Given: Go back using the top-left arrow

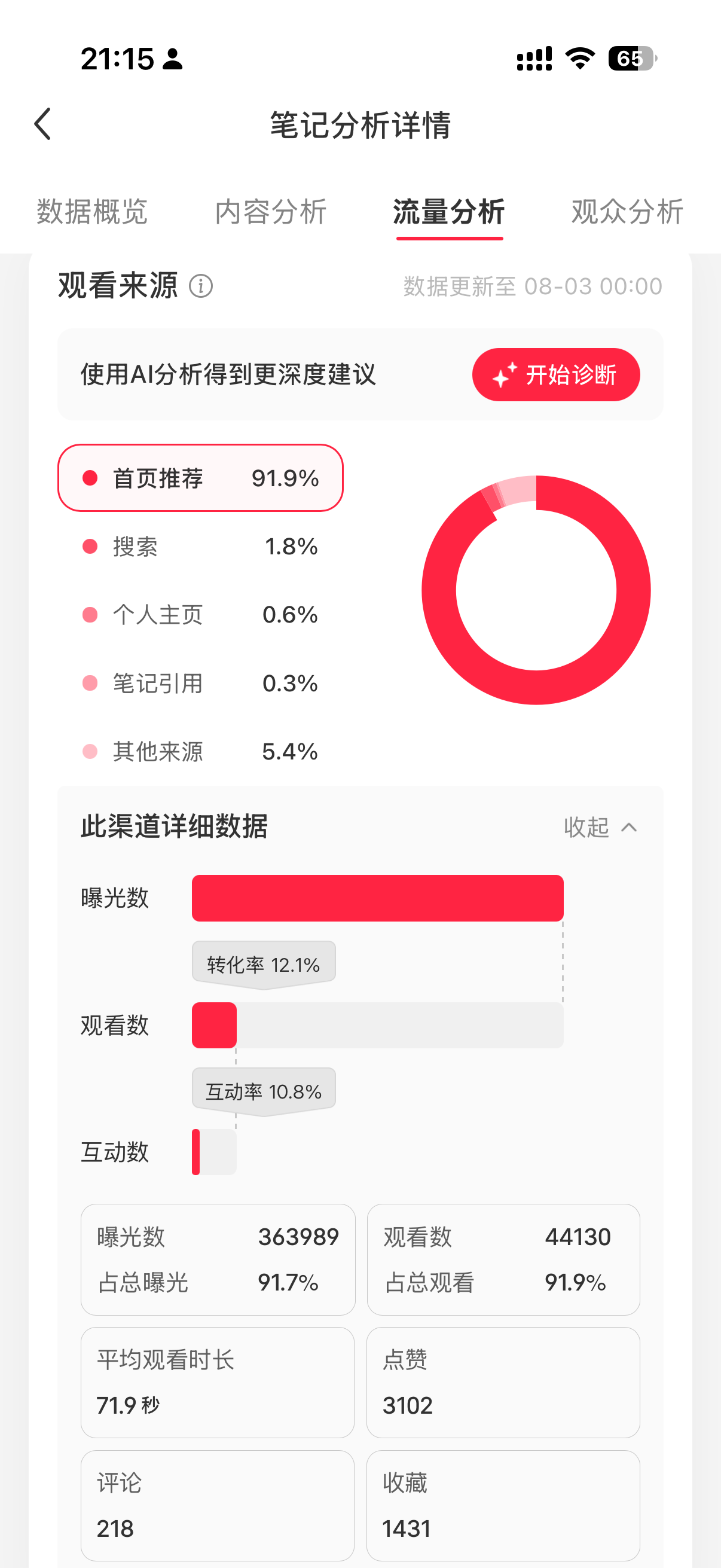Looking at the screenshot, I should [42, 124].
